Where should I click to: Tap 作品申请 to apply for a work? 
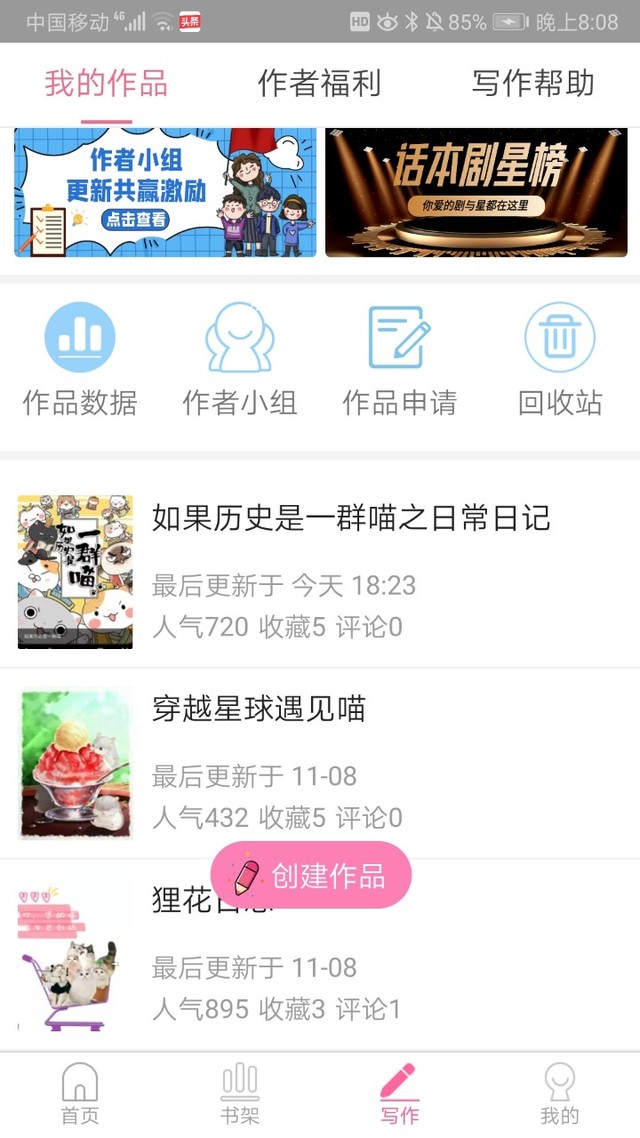400,358
